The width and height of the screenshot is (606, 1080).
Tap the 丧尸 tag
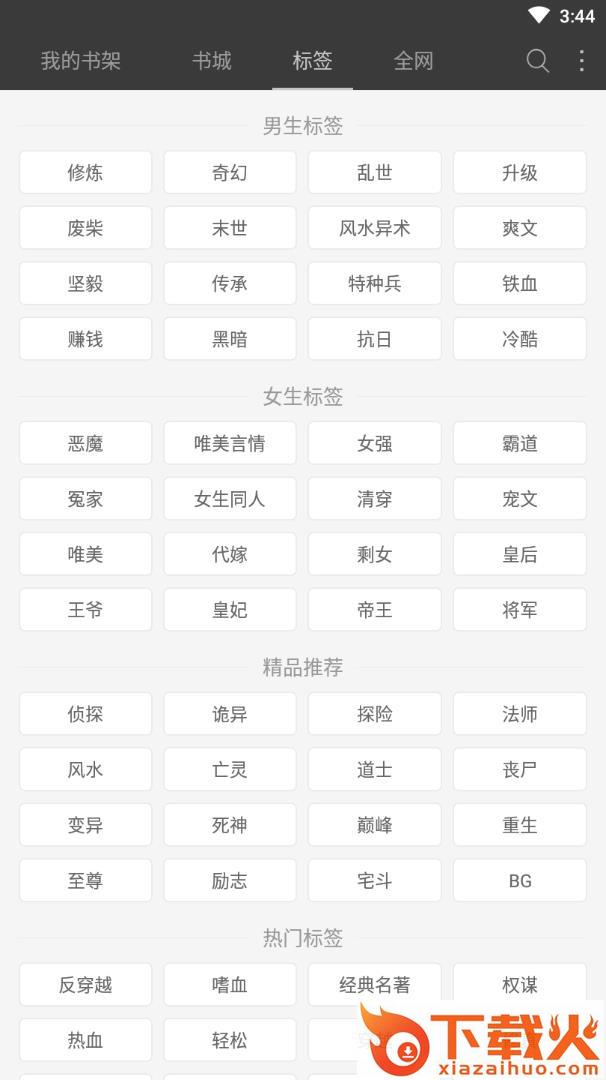click(x=520, y=769)
